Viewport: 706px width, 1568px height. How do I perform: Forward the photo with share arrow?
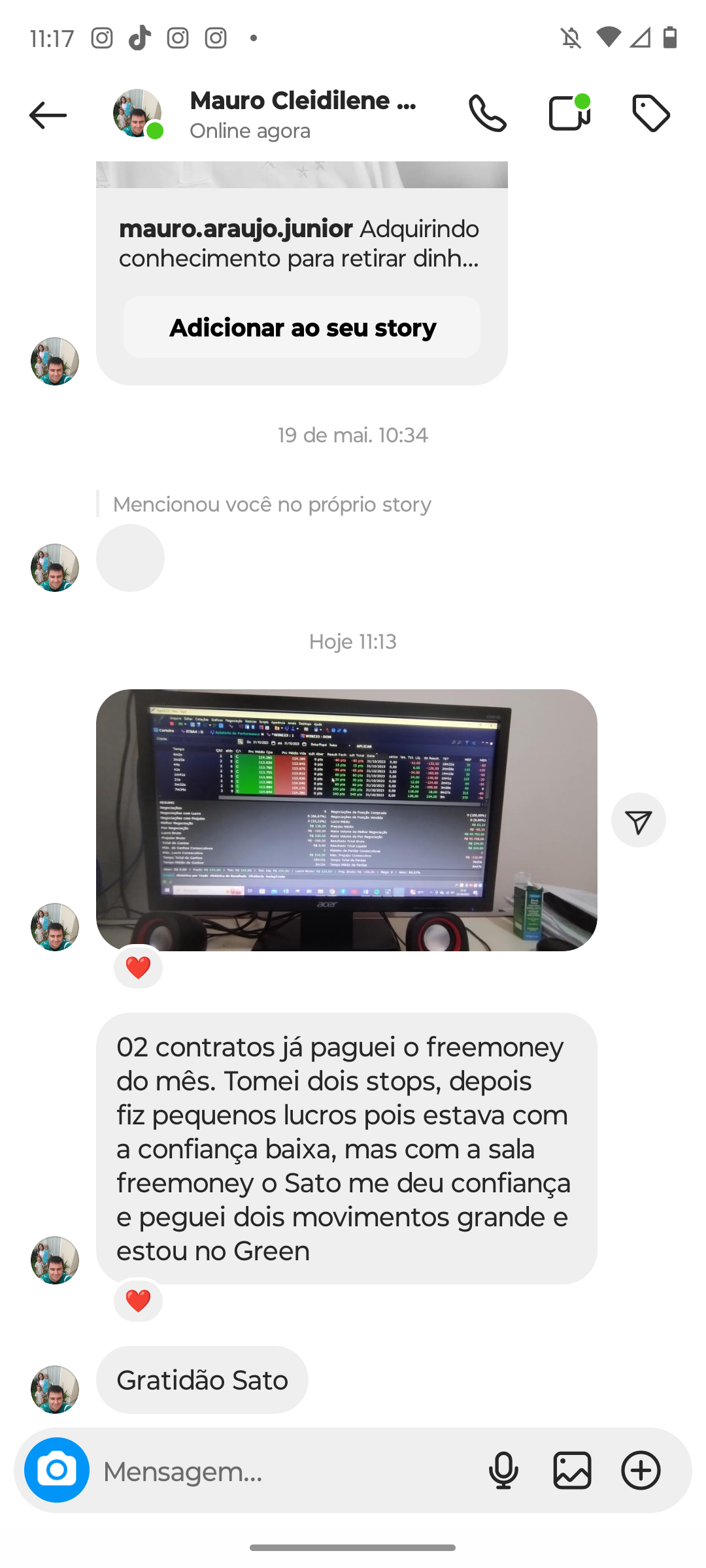coord(639,821)
